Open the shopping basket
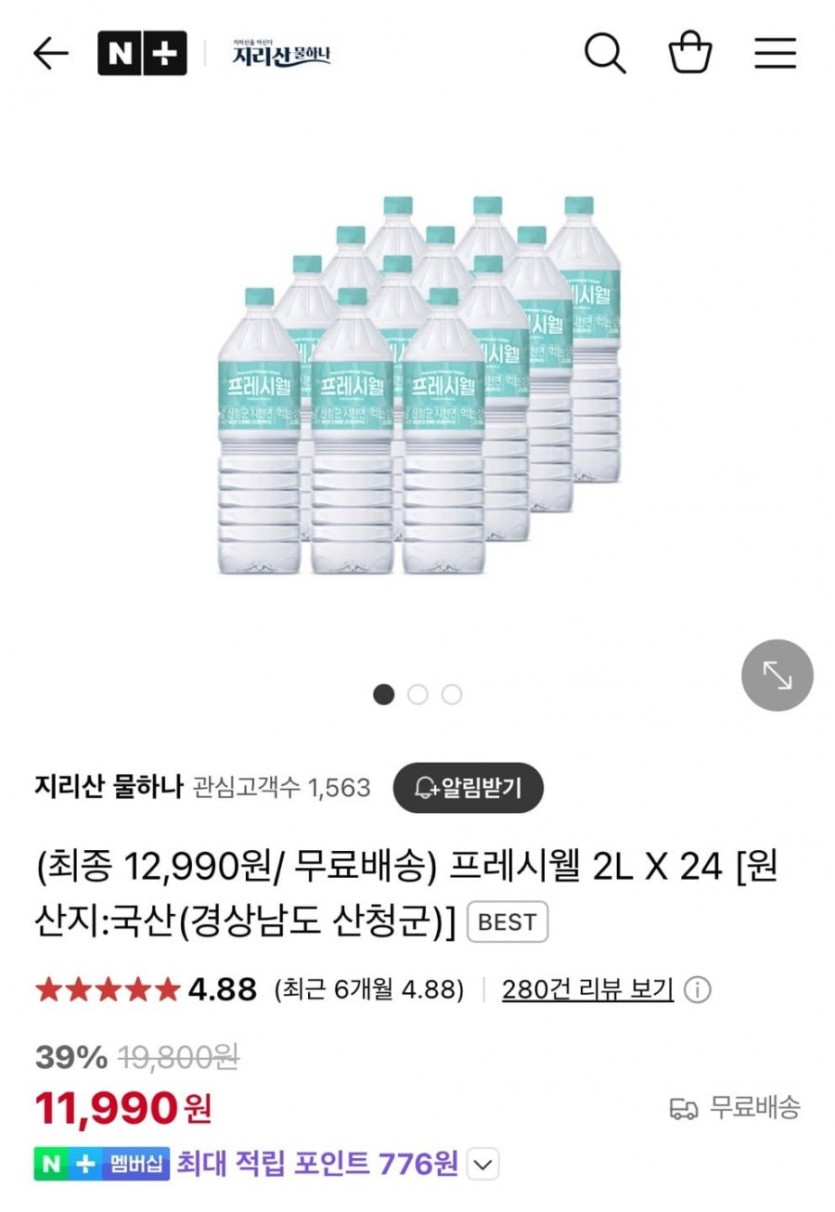Screen dimensions: 835x1212 coord(690,53)
